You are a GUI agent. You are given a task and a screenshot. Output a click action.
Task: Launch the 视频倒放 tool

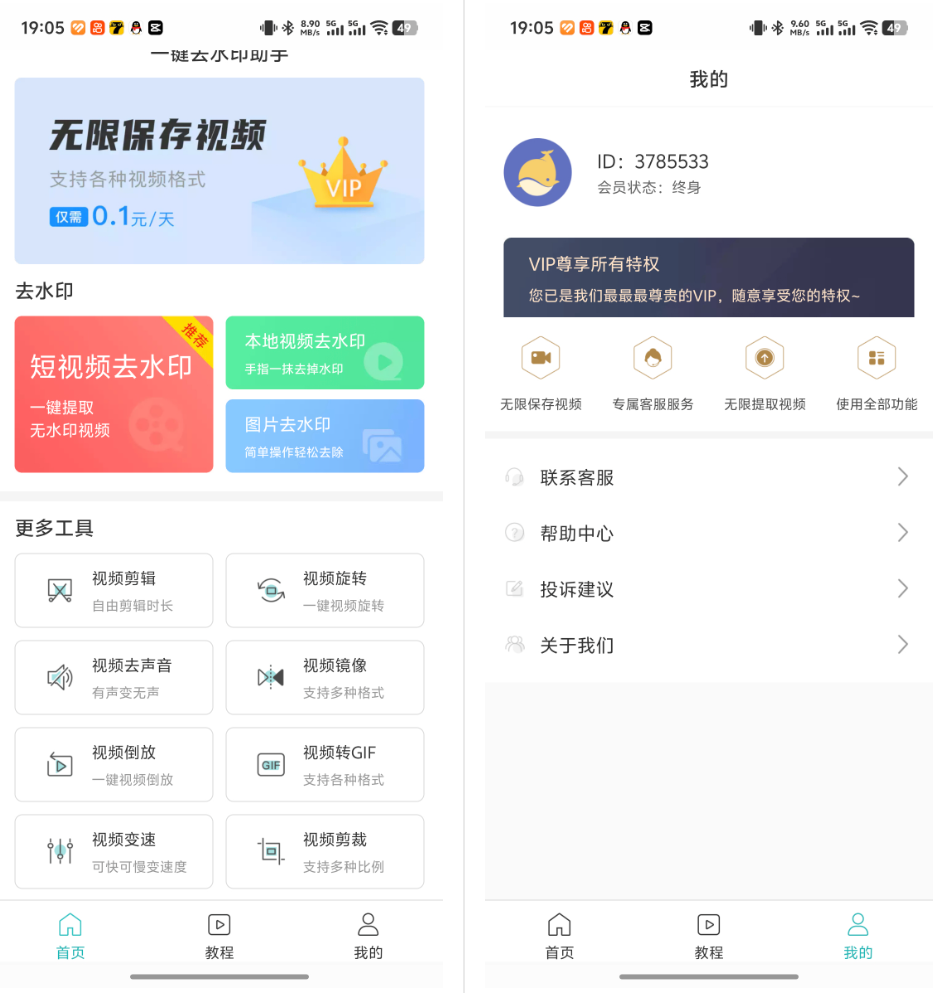click(113, 764)
